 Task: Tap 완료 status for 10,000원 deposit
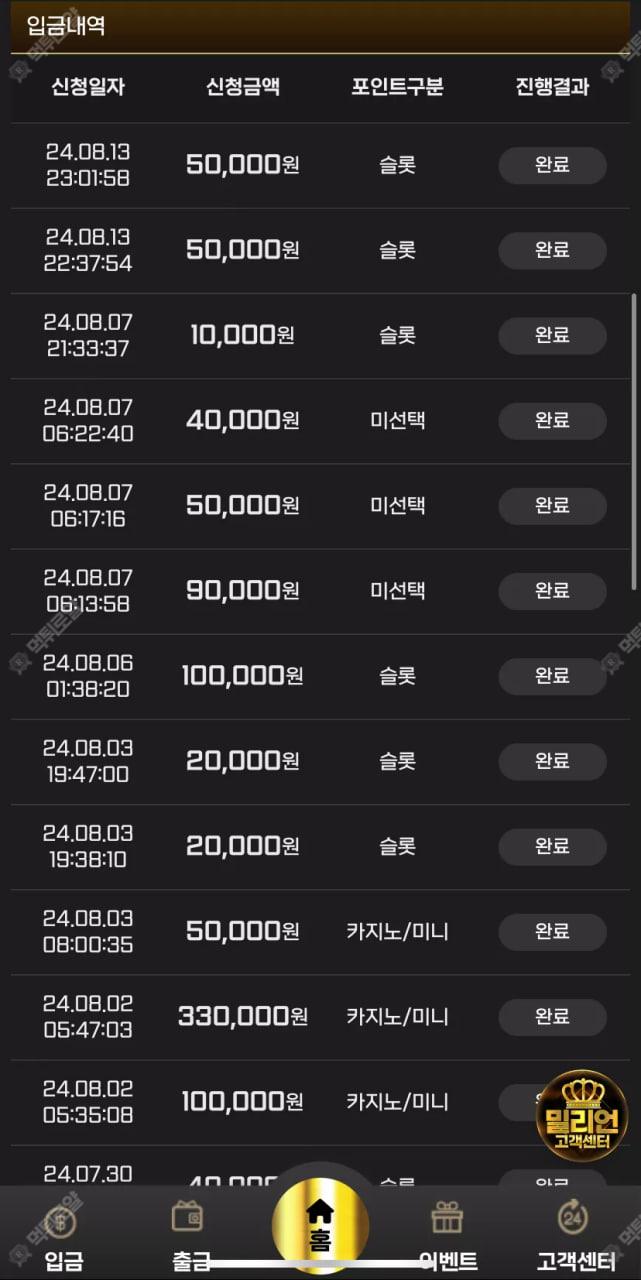(x=552, y=335)
